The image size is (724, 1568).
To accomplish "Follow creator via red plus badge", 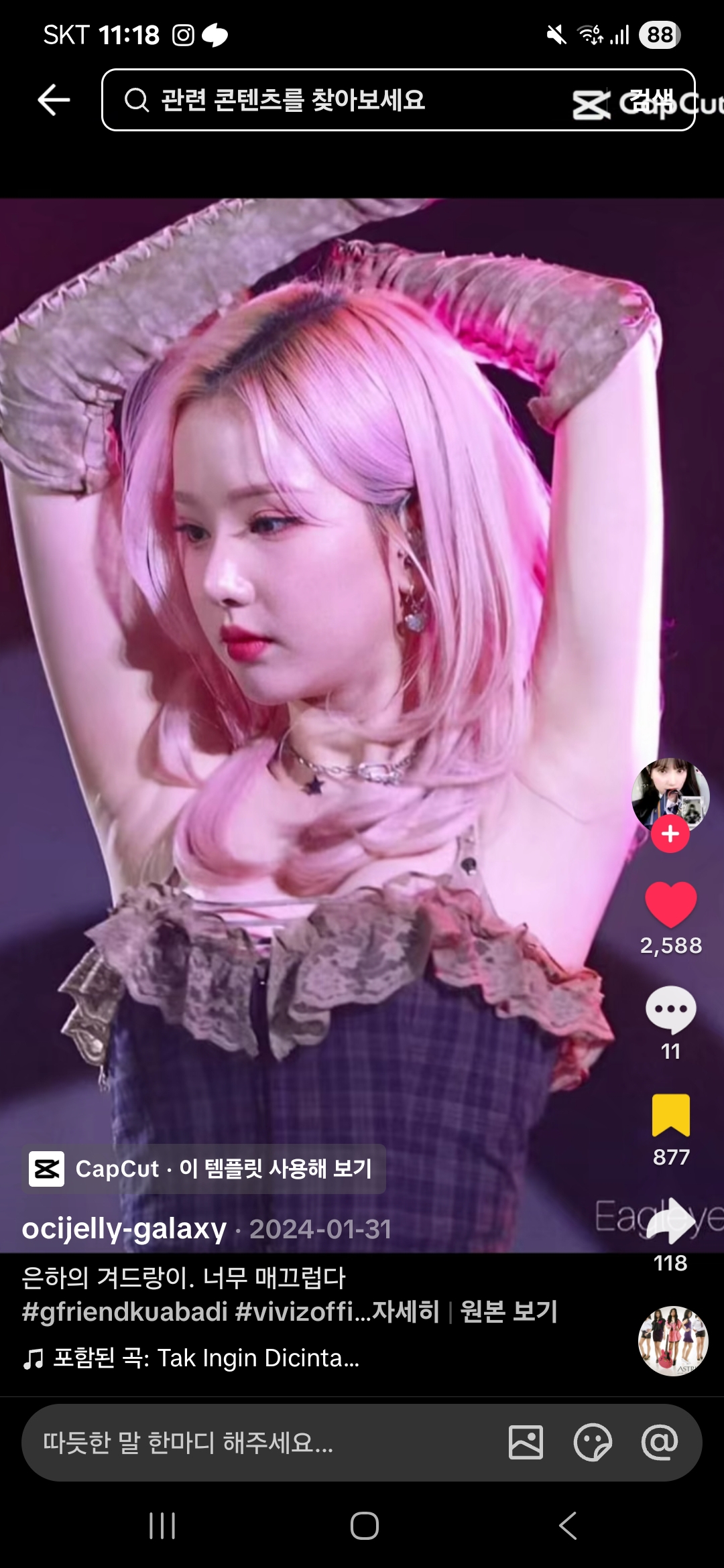I will click(x=670, y=834).
